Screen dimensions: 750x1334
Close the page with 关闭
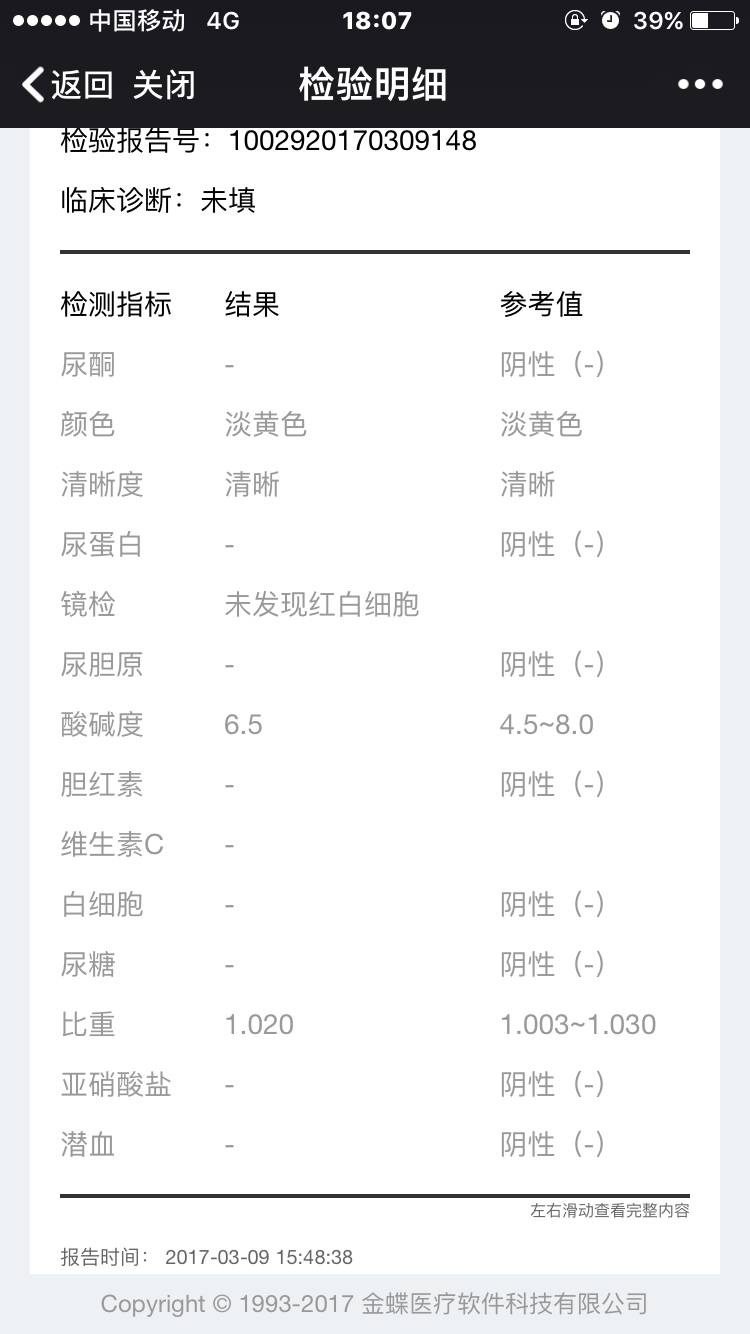coord(164,85)
